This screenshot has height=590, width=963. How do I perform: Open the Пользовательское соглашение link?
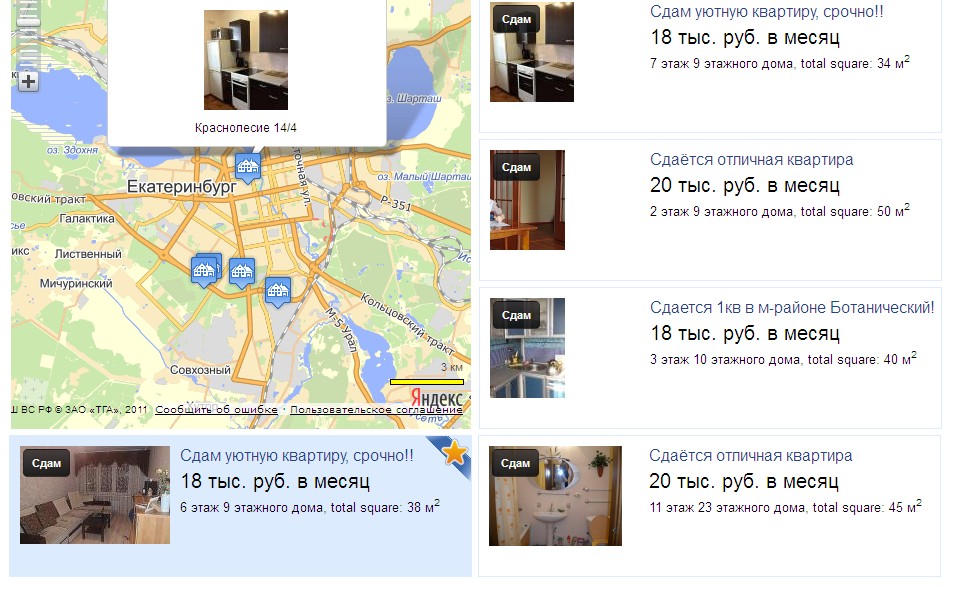(x=376, y=409)
